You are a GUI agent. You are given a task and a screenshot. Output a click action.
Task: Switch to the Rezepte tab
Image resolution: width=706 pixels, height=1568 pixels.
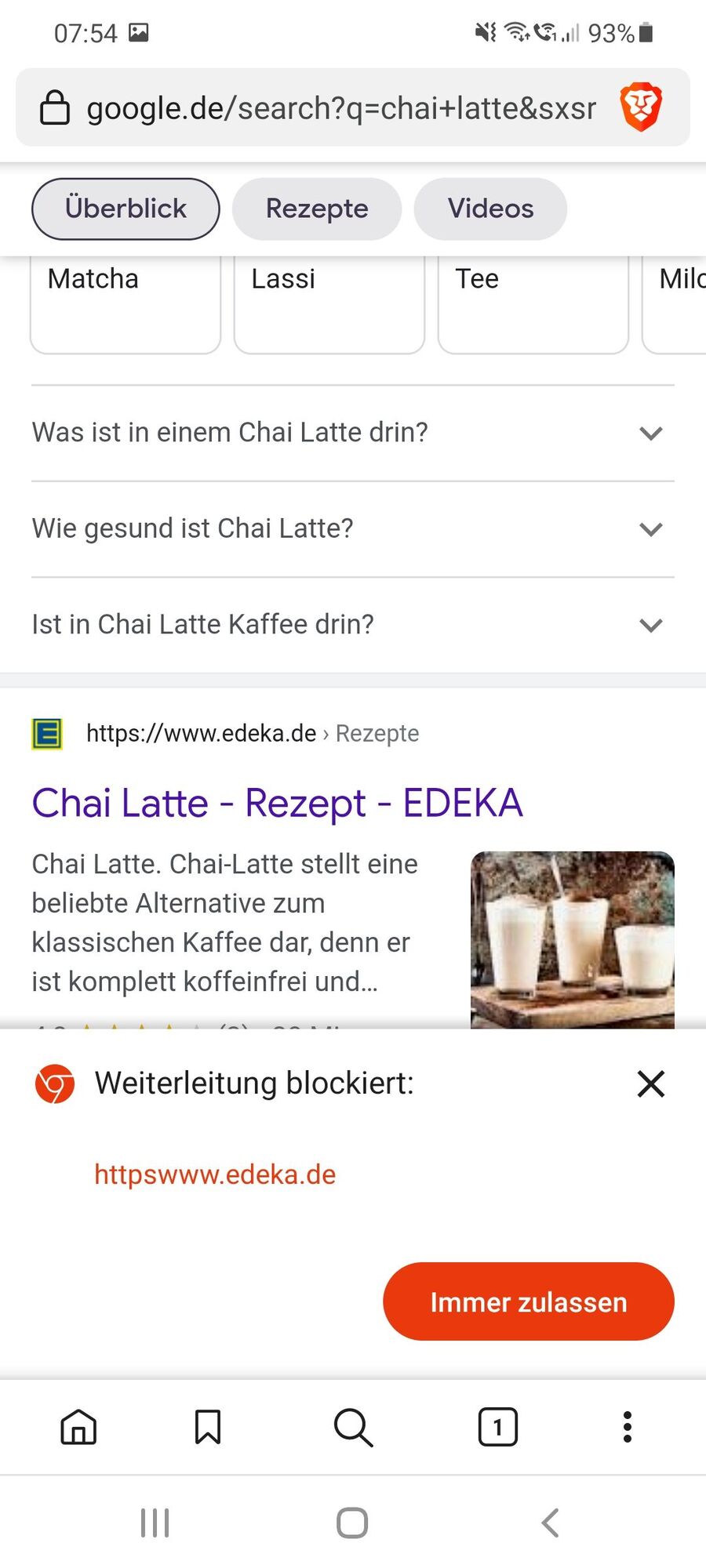(317, 209)
